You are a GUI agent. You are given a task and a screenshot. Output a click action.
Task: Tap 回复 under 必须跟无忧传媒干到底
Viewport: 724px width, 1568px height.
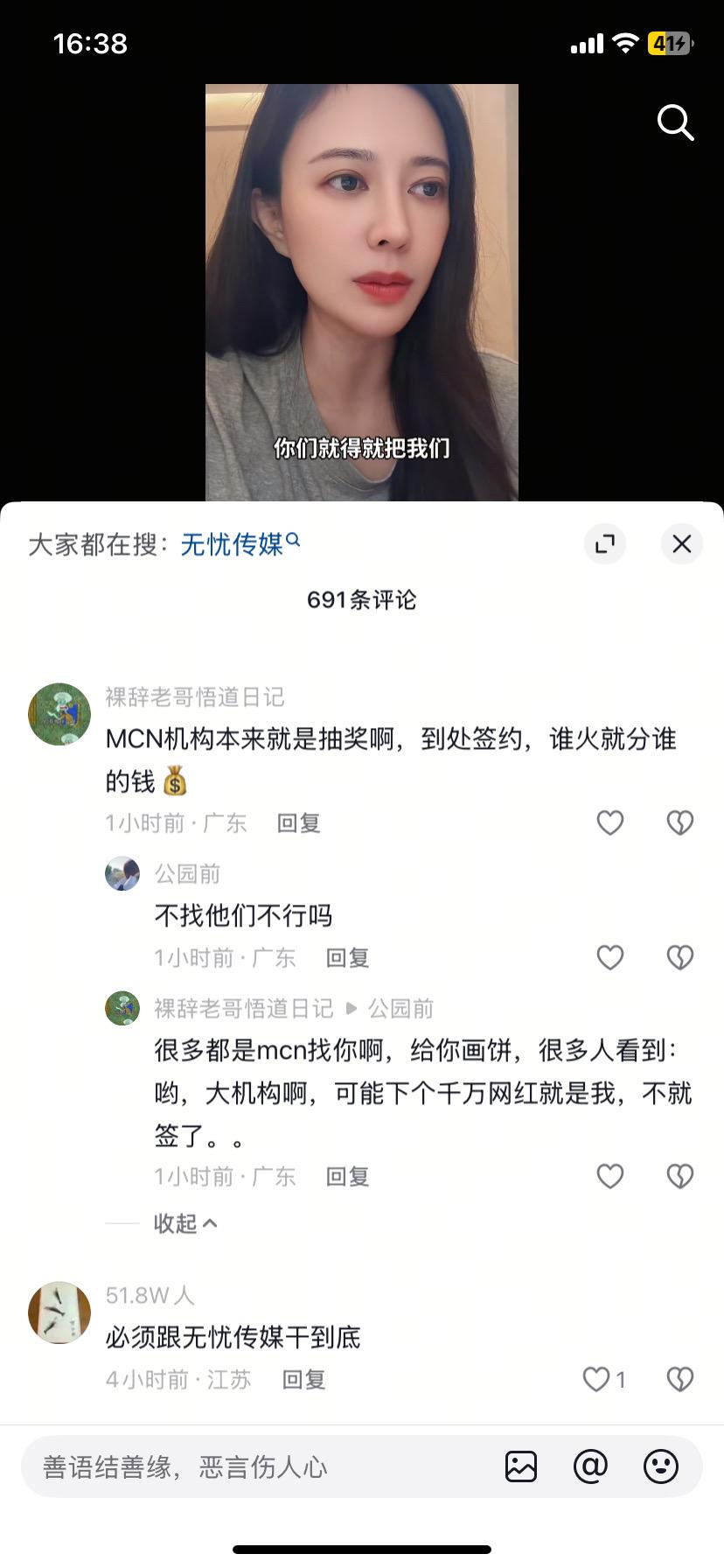pos(303,1379)
